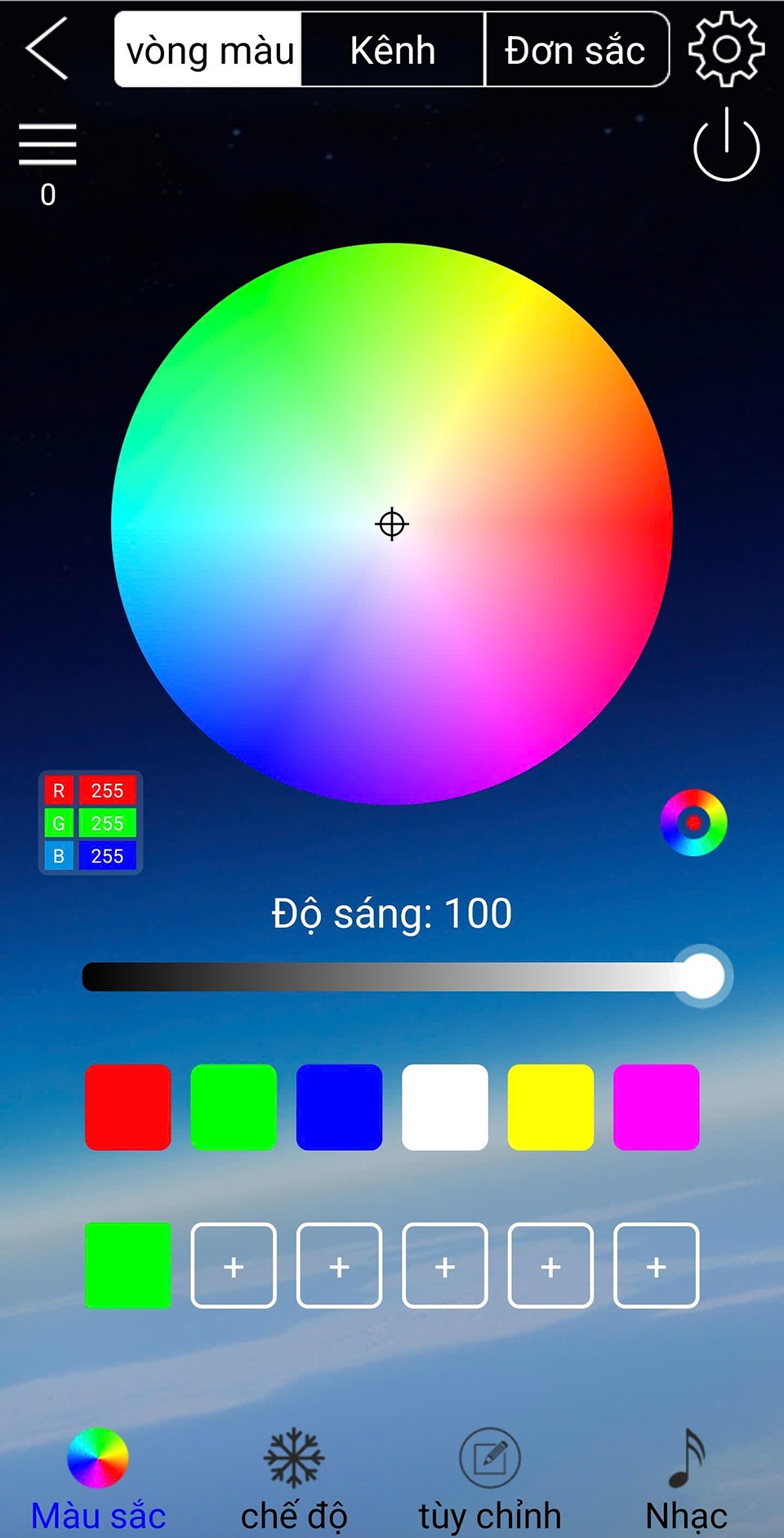Screen dimensions: 784x1538
Task: Toggle the light power button
Action: (x=726, y=147)
